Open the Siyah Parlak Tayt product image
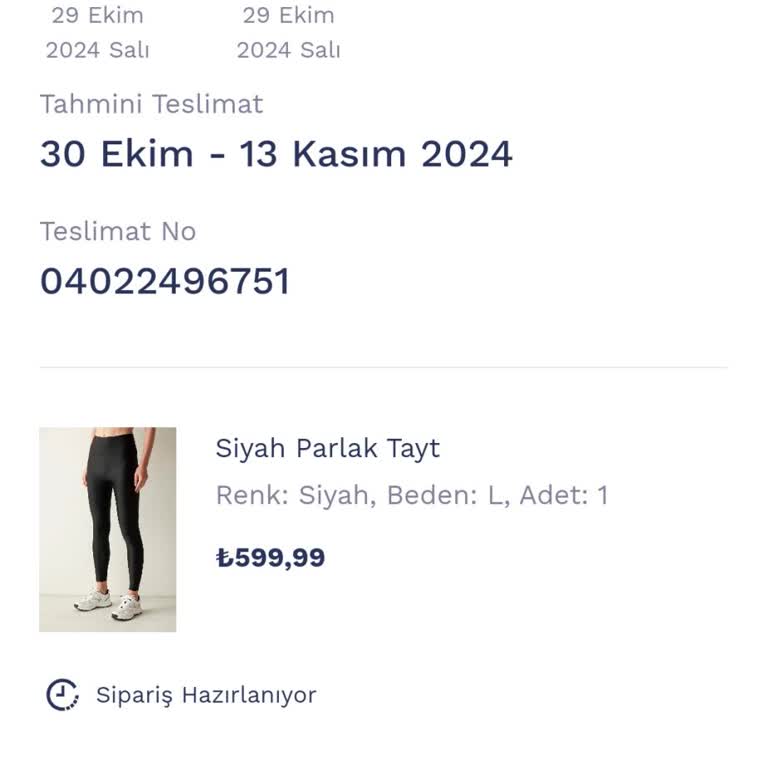 [x=107, y=529]
